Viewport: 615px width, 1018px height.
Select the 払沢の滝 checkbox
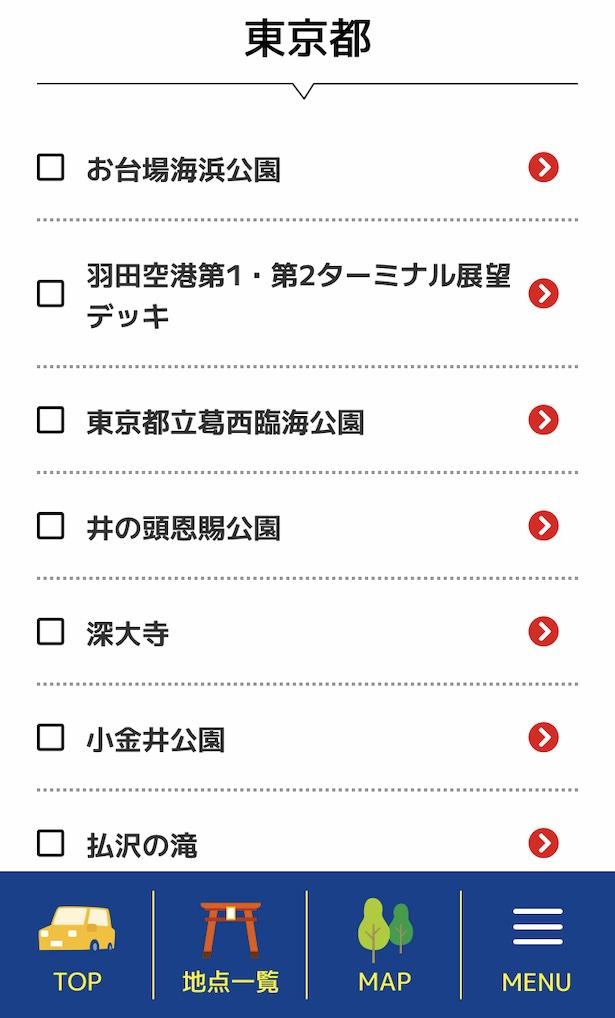(50, 843)
